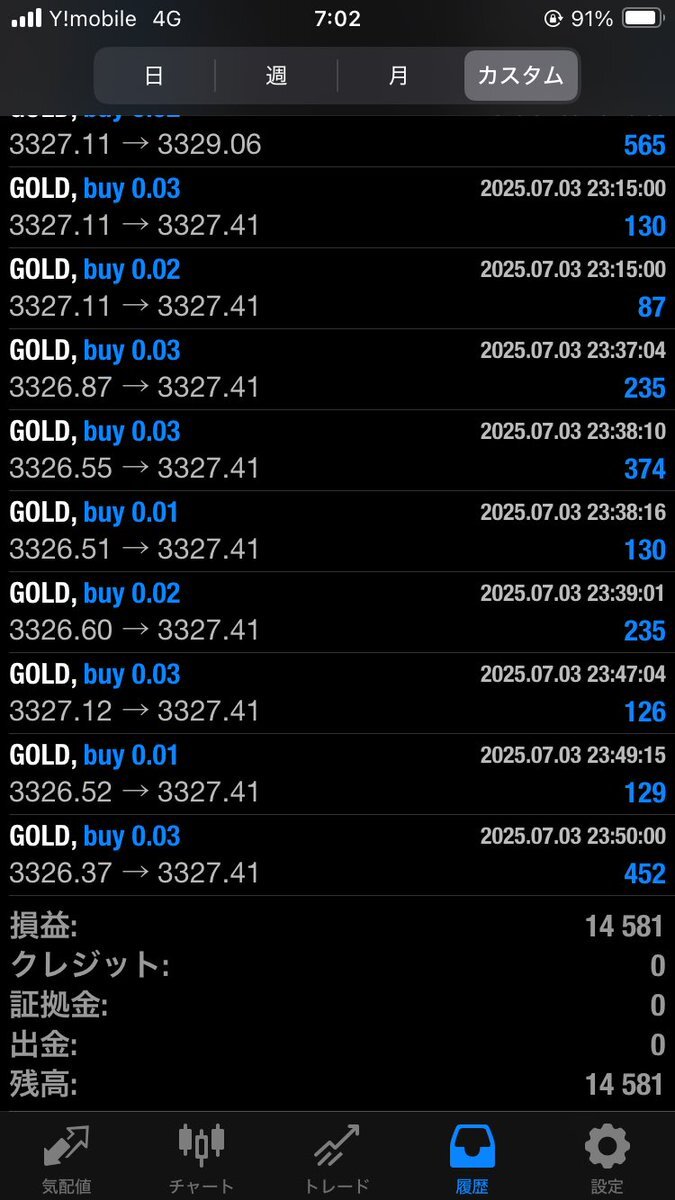Open the GOLD trade from 23:38:10
The width and height of the screenshot is (675, 1200).
click(337, 450)
